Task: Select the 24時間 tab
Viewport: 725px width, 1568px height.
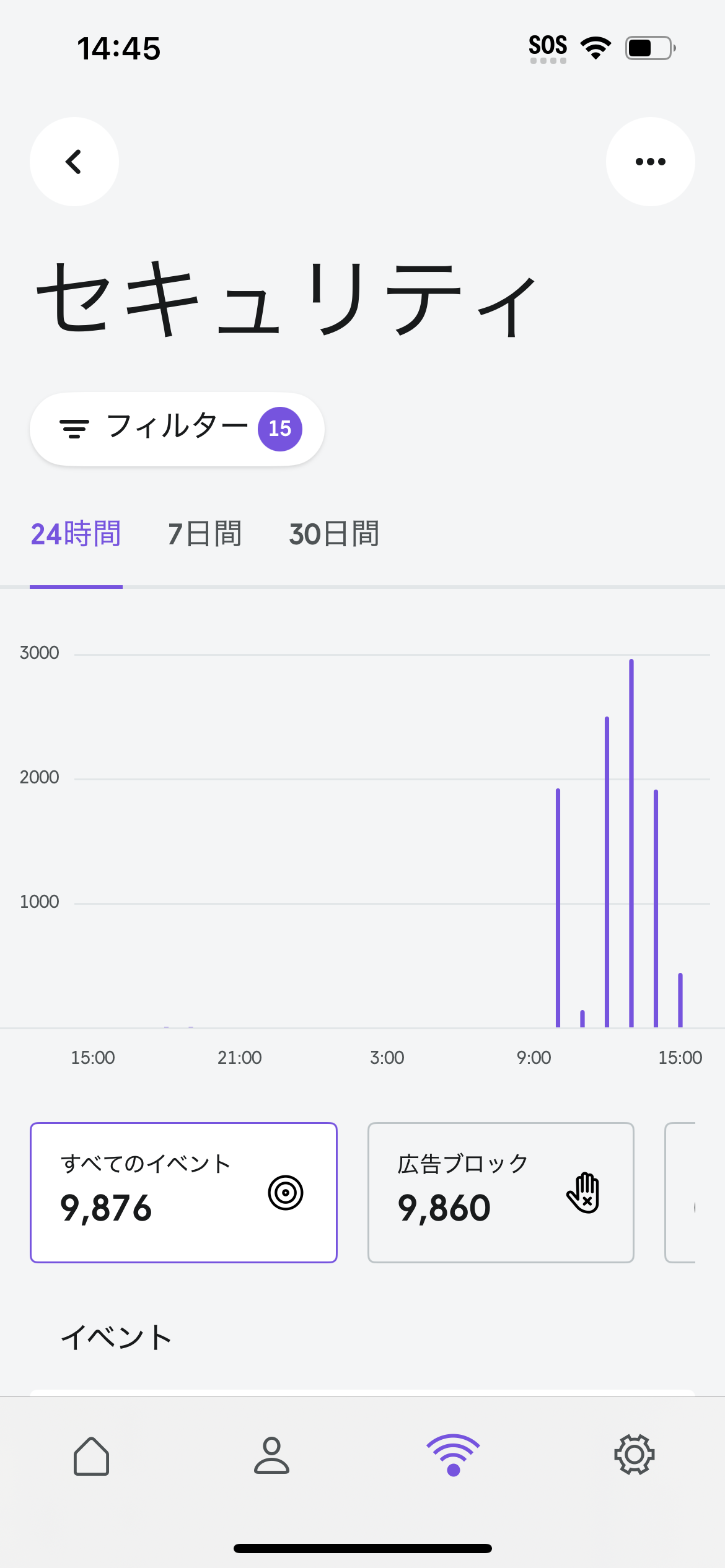Action: (76, 534)
